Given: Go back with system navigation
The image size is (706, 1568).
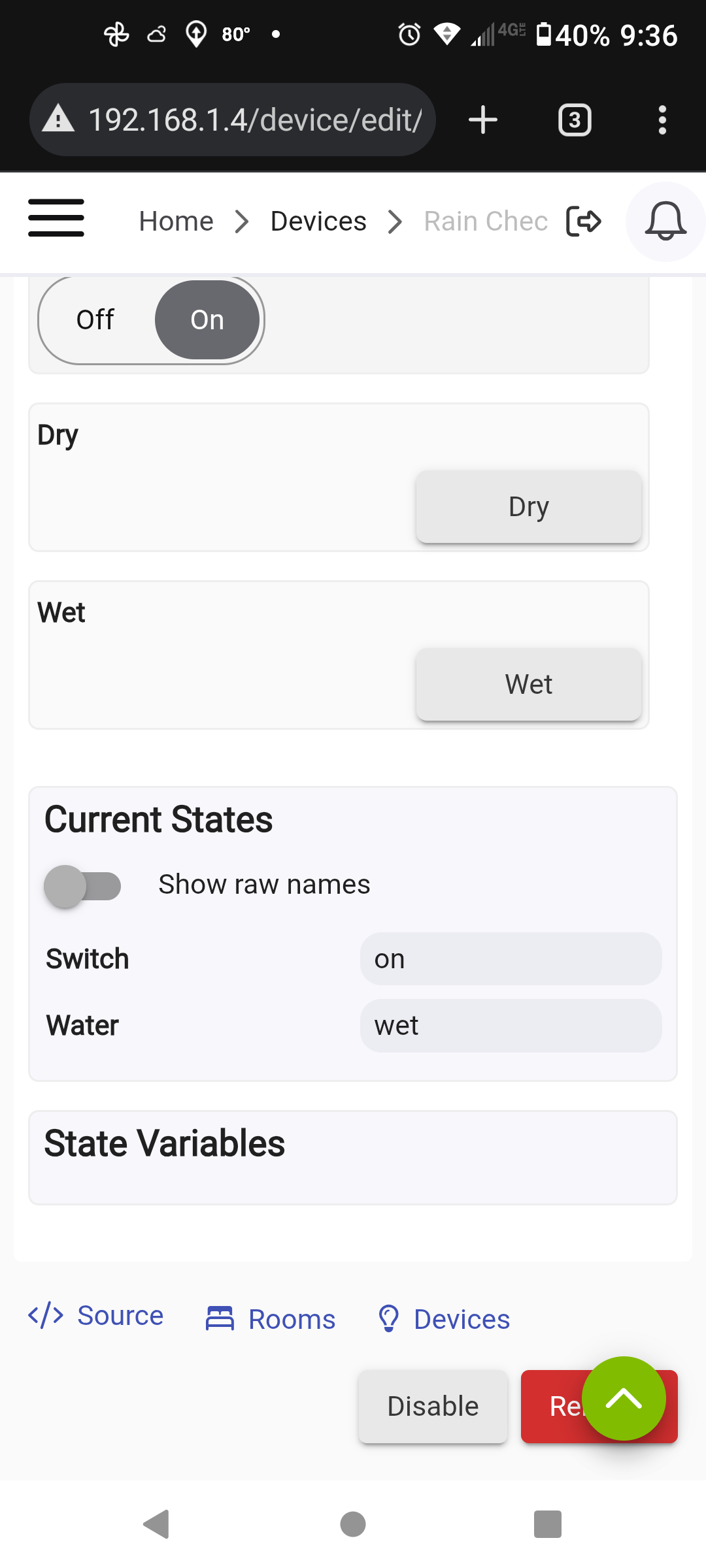Looking at the screenshot, I should (x=157, y=1524).
